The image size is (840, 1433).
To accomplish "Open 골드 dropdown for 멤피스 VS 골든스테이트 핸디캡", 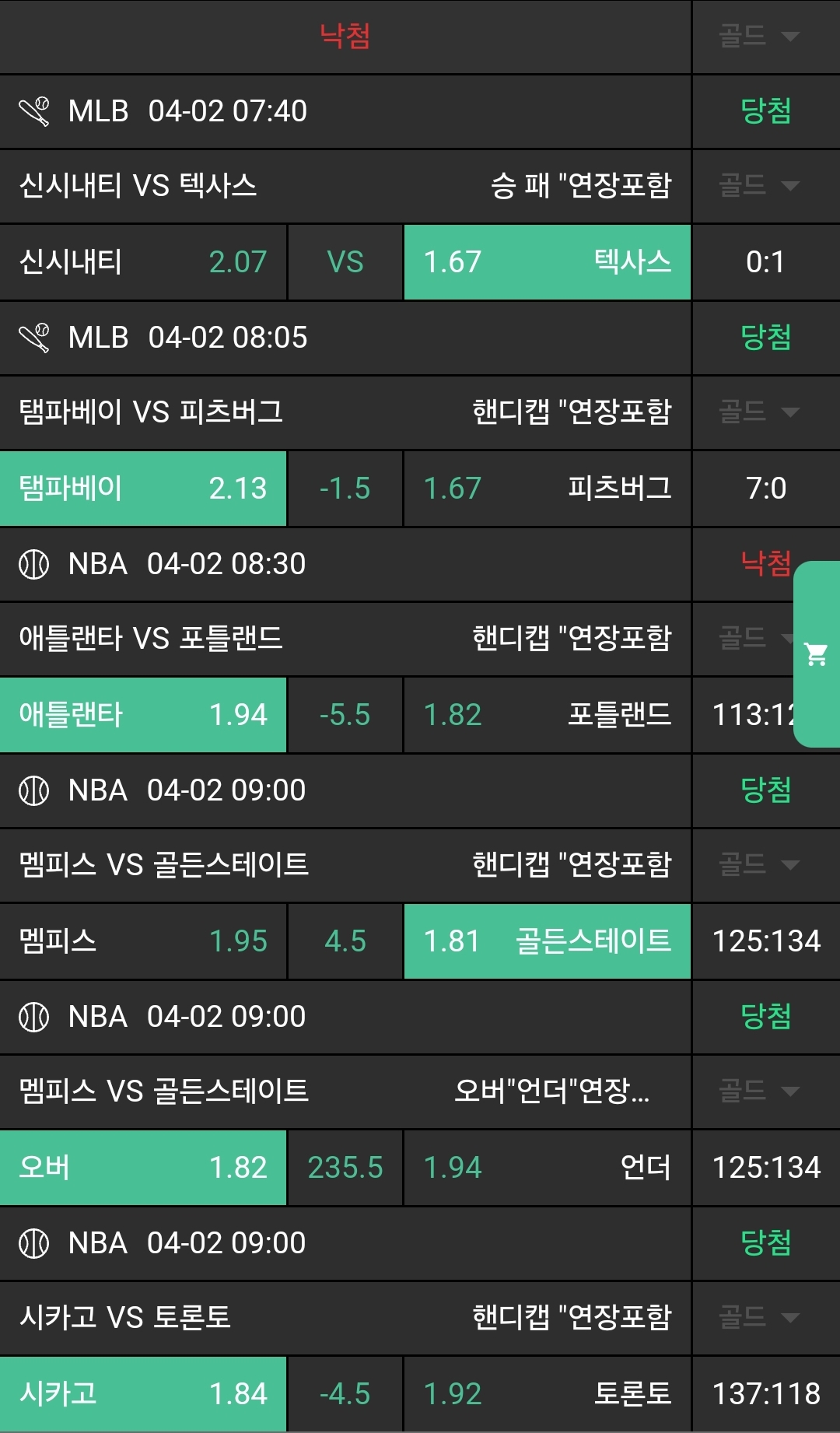I will 758,864.
